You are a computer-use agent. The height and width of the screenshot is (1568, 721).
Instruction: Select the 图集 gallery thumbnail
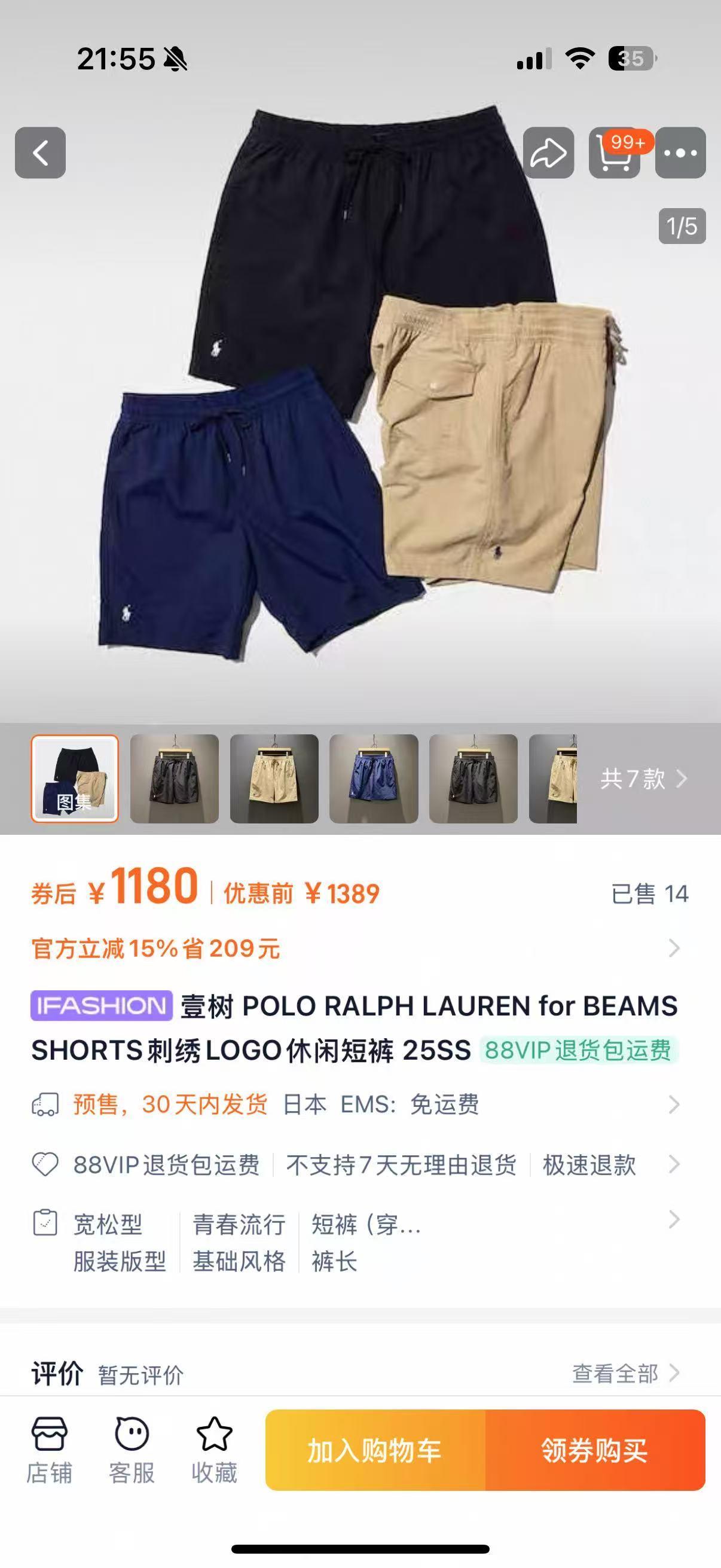pos(75,779)
